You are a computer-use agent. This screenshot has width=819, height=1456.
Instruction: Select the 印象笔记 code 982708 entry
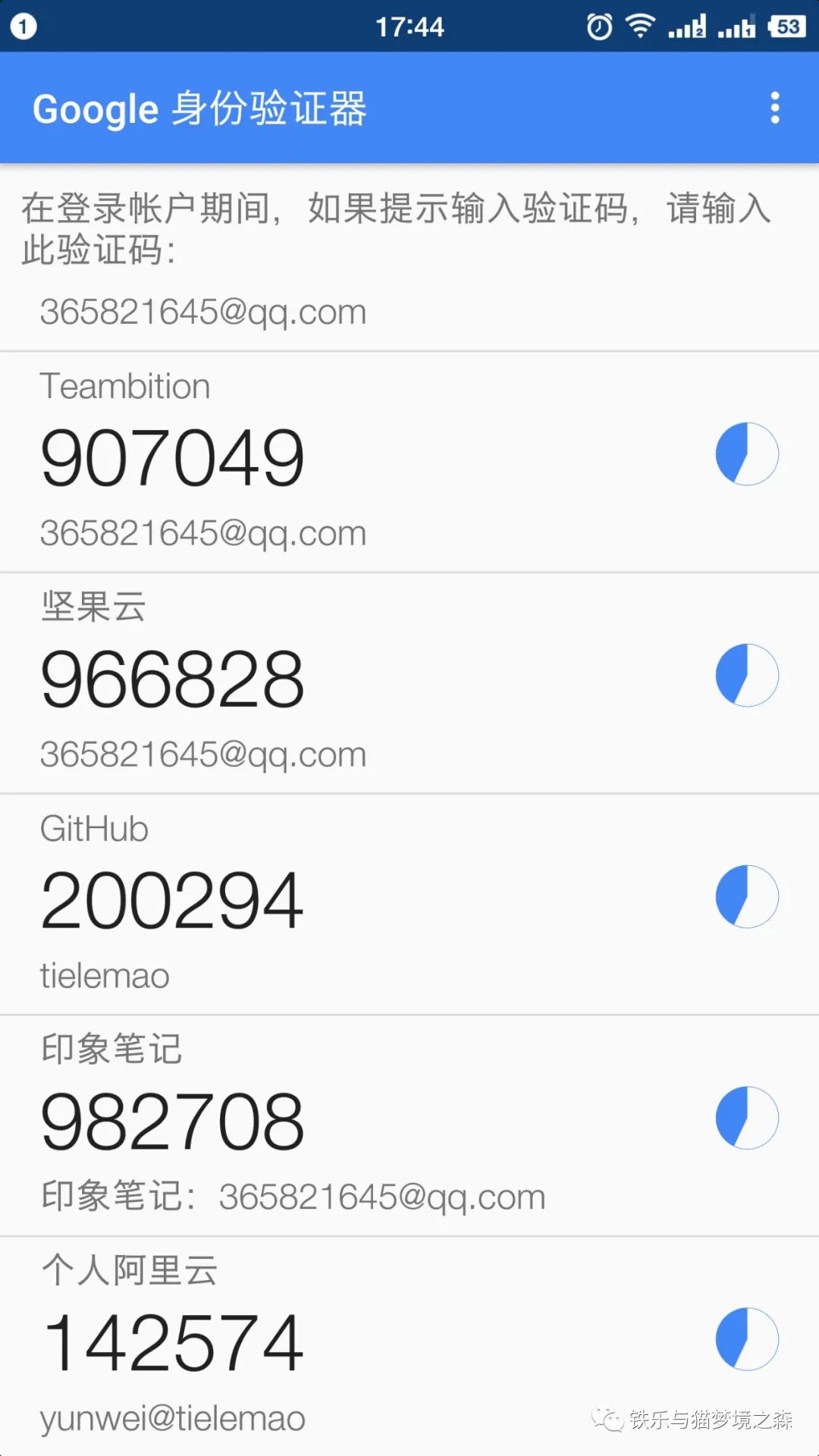coord(409,1126)
